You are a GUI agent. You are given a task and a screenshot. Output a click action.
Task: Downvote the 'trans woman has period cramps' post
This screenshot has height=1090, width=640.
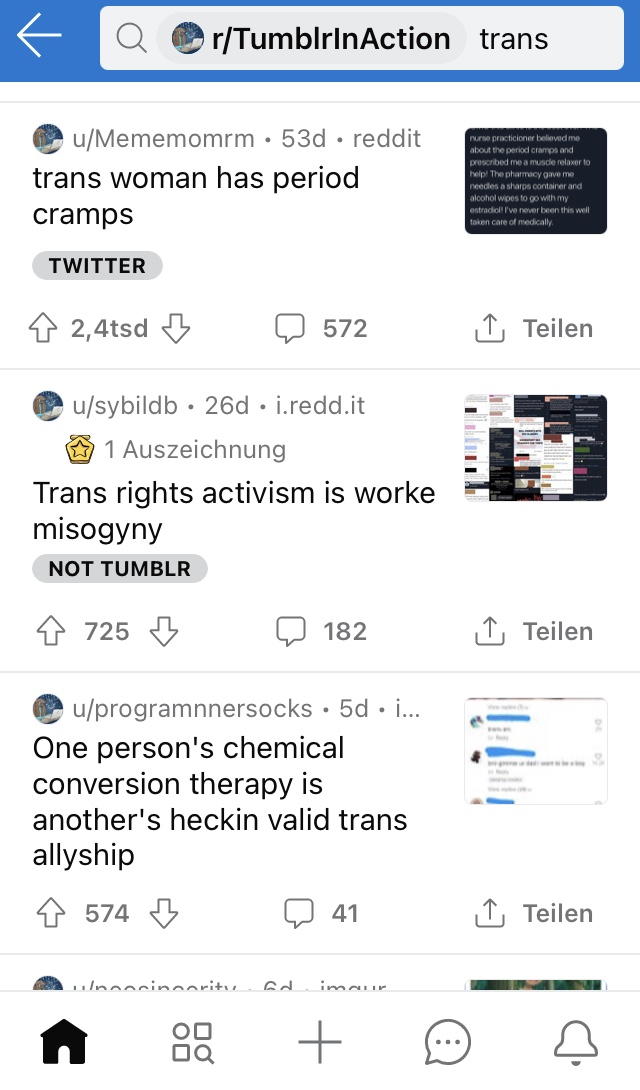point(175,329)
